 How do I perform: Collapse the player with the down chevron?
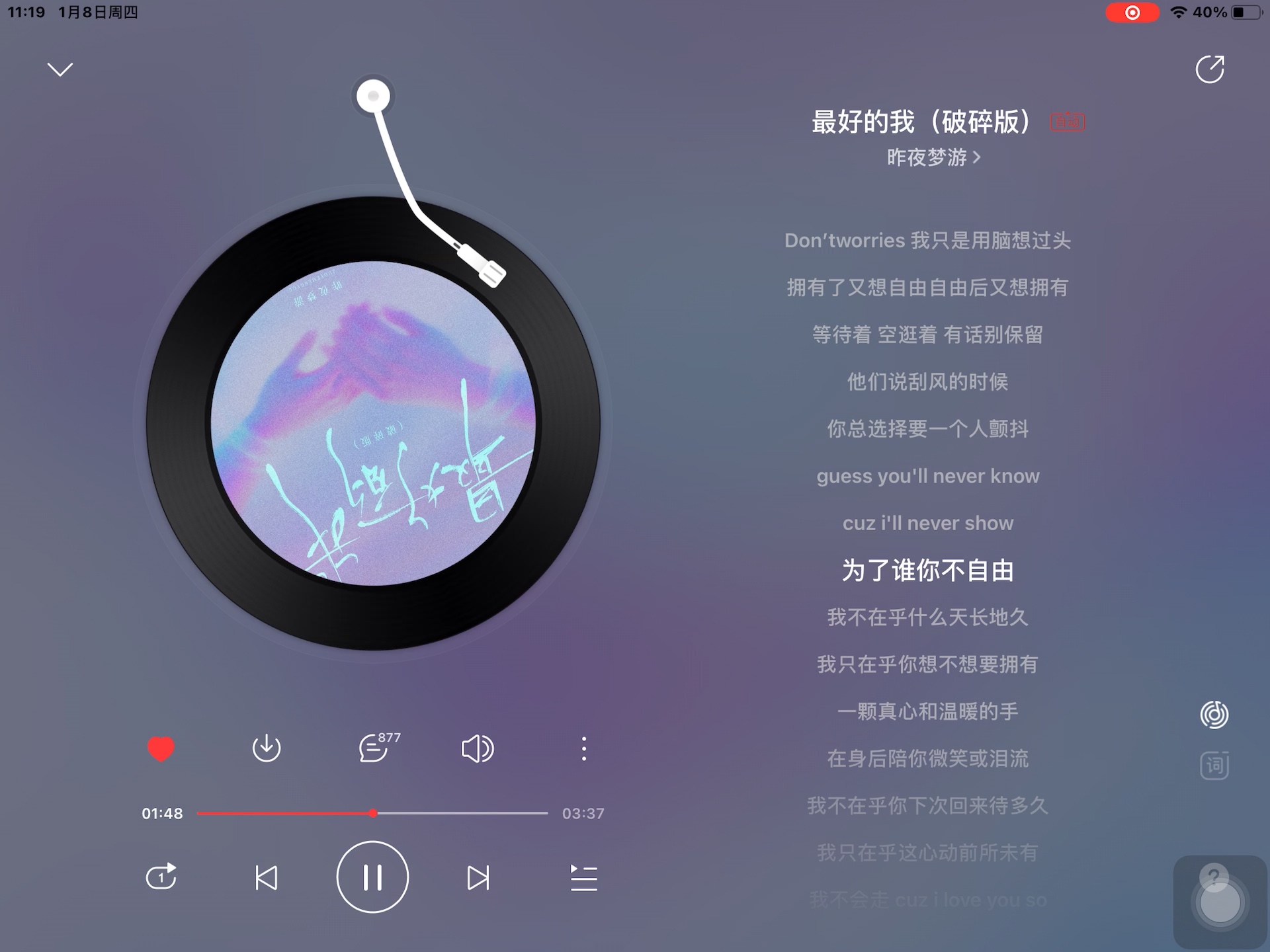tap(60, 69)
